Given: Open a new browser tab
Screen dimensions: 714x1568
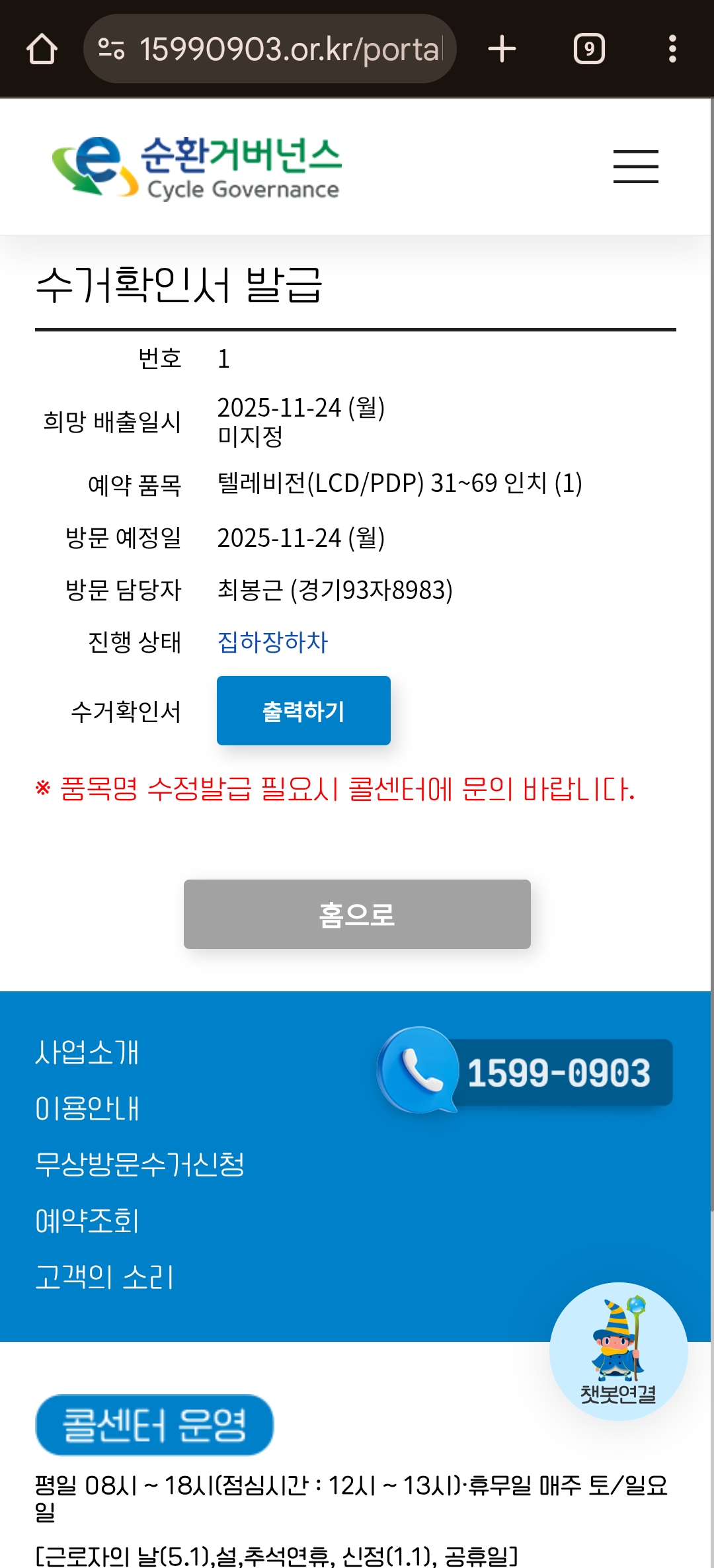Looking at the screenshot, I should click(502, 49).
